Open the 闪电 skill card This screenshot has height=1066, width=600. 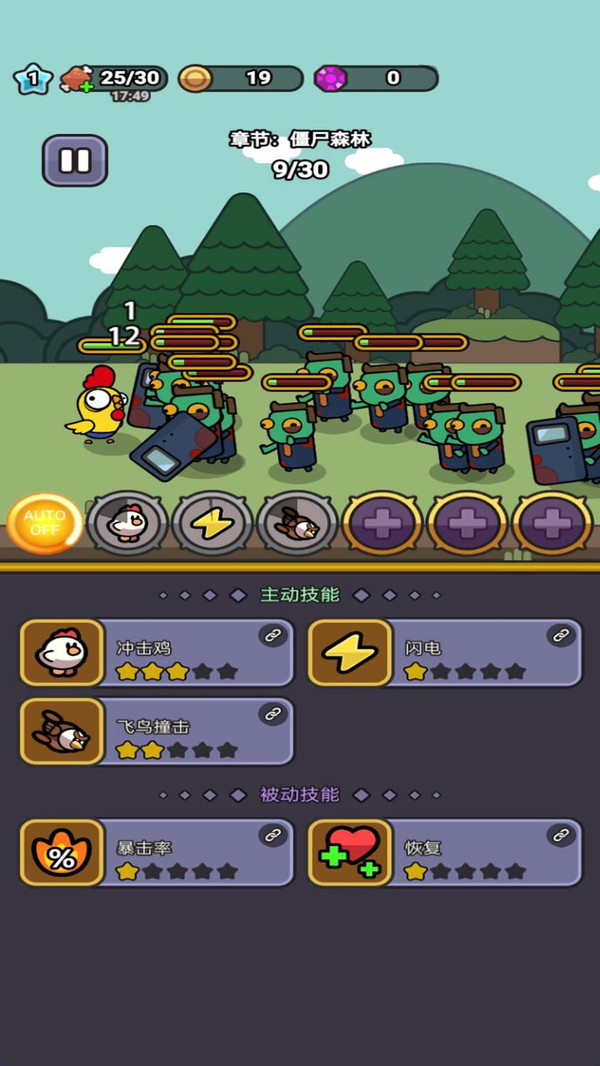445,652
